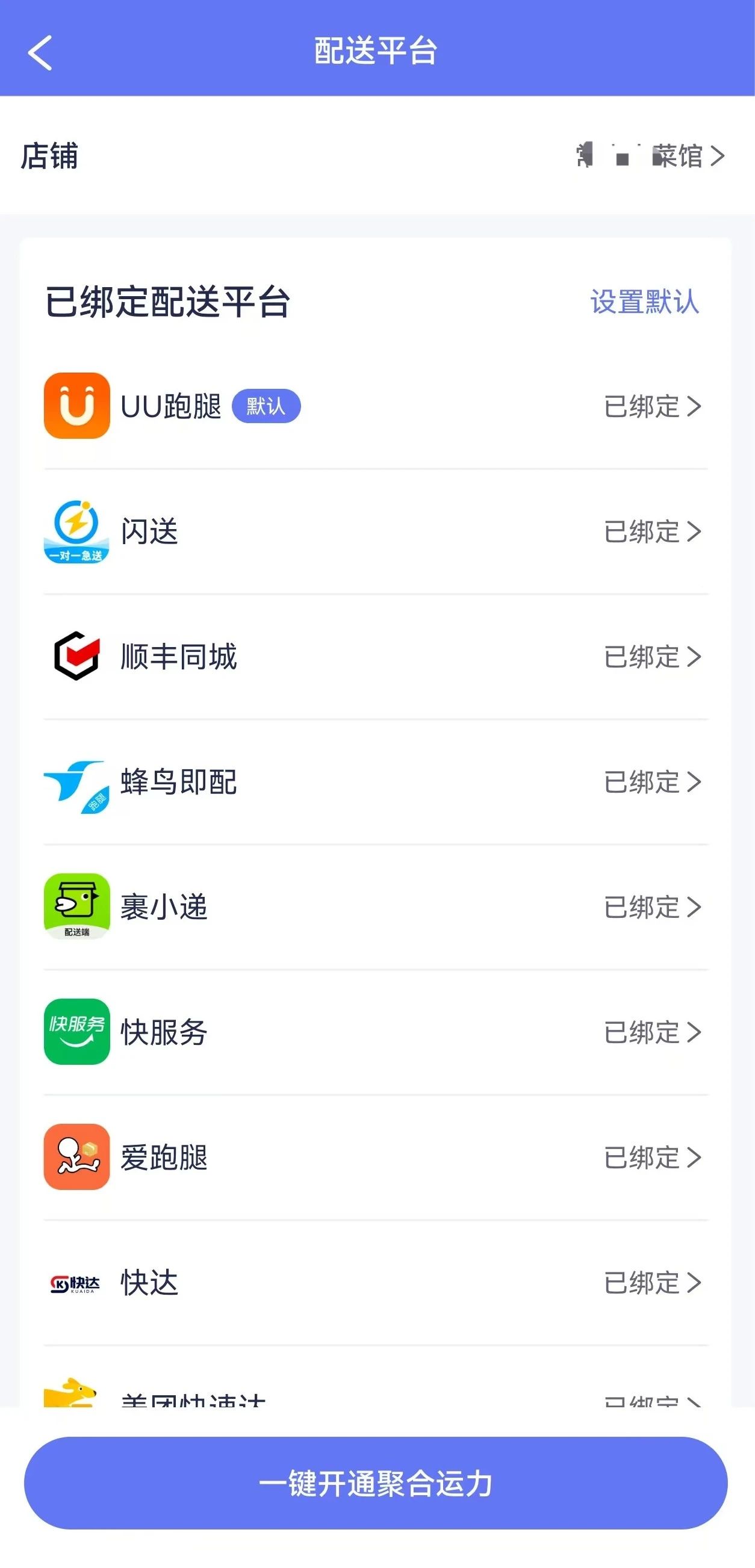Image resolution: width=755 pixels, height=1568 pixels.
Task: Go back from the 配送平台 page
Action: (x=40, y=53)
